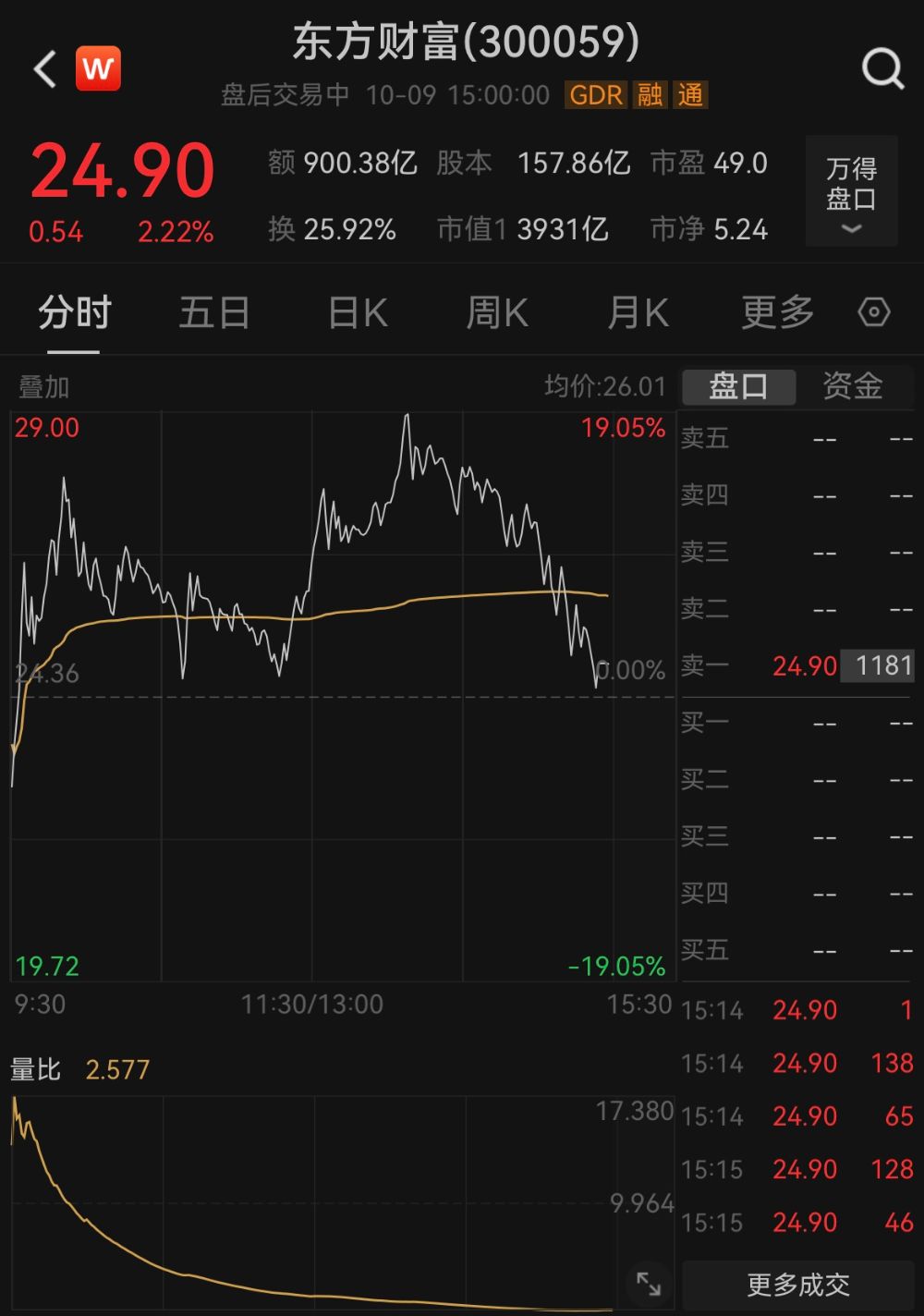Open the 更多 chart options
Viewport: 924px width, 1316px height.
776,313
